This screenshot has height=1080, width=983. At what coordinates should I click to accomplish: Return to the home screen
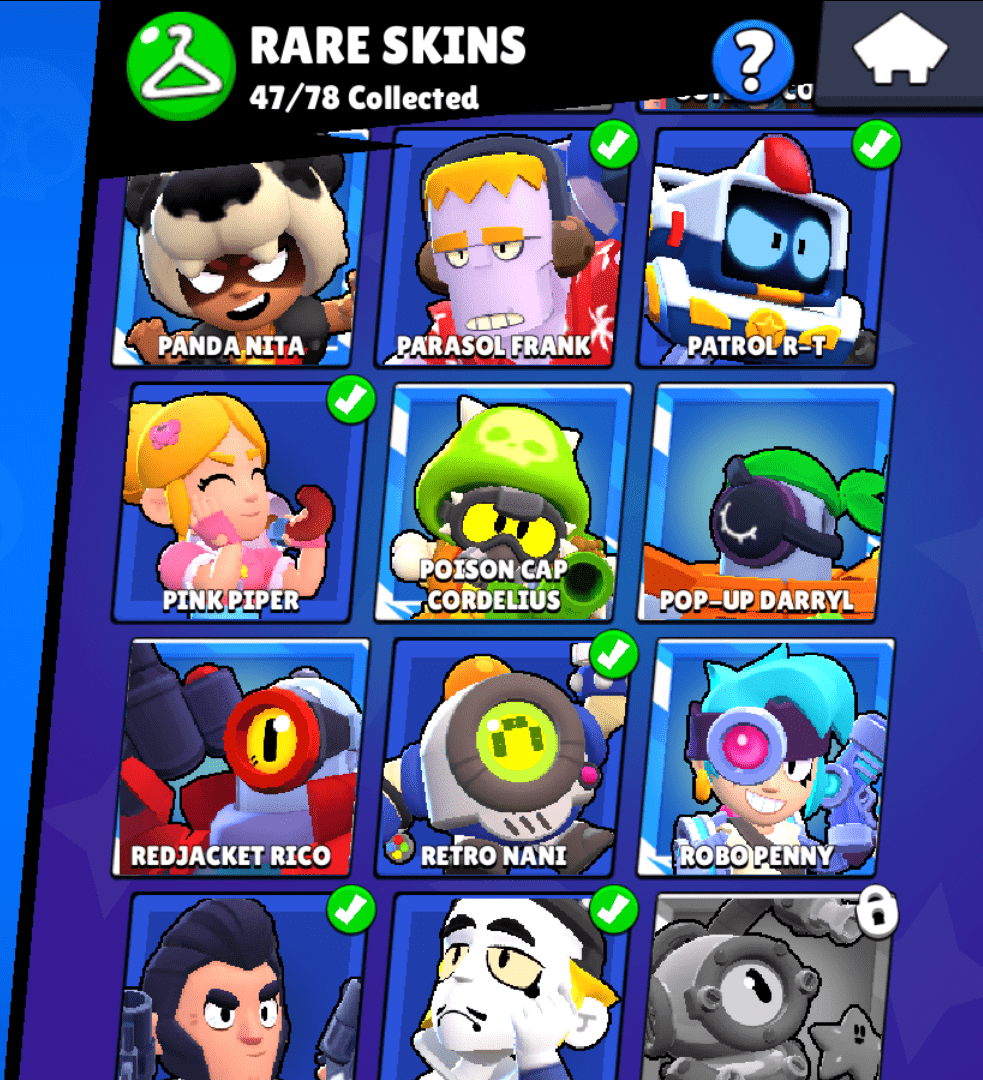900,50
